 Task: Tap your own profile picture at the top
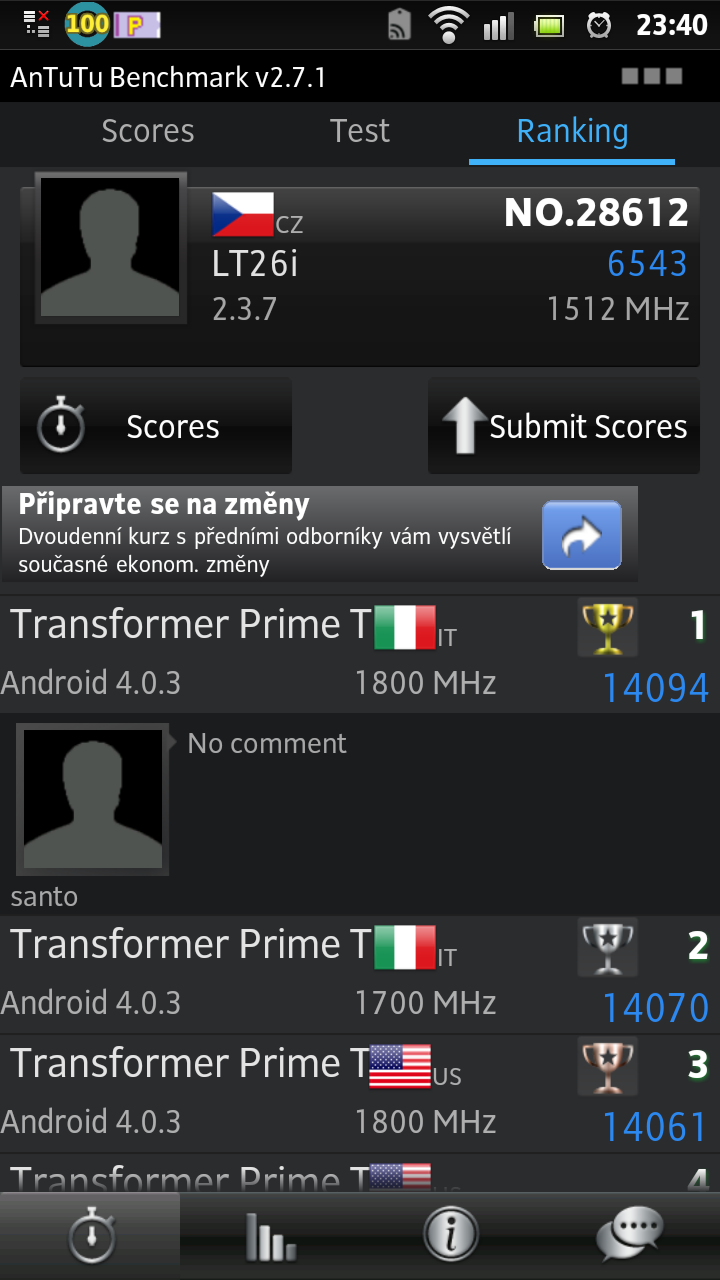point(110,247)
